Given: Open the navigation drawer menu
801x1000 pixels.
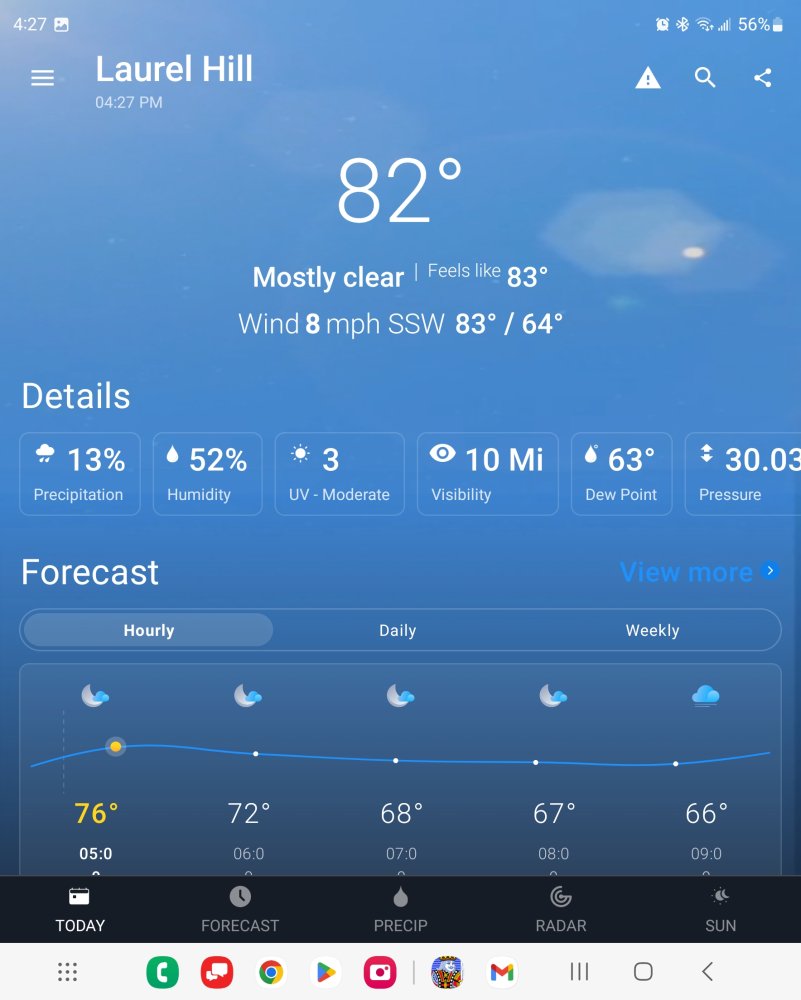Looking at the screenshot, I should click(x=42, y=78).
